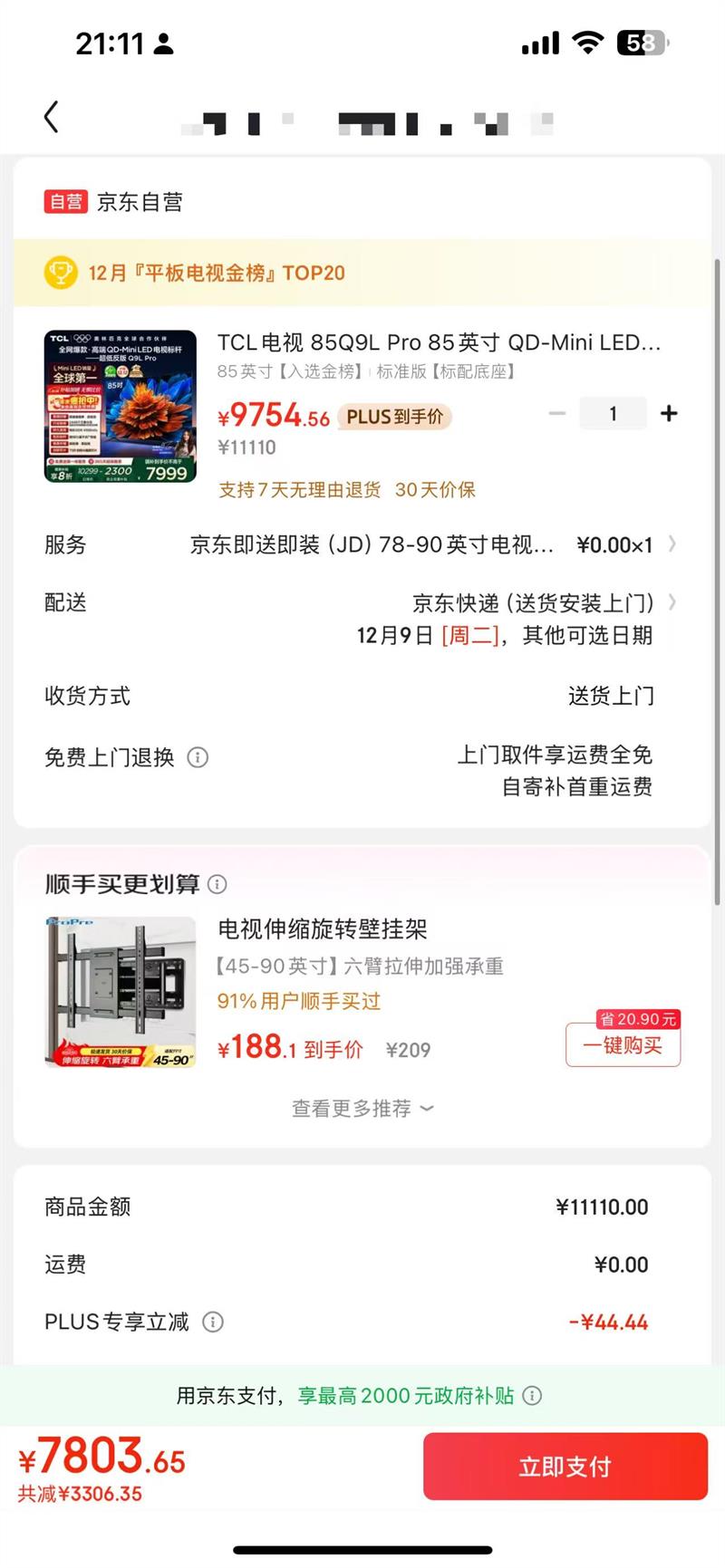The image size is (725, 1568).
Task: Open the 配送 delivery options row
Action: [x=362, y=619]
